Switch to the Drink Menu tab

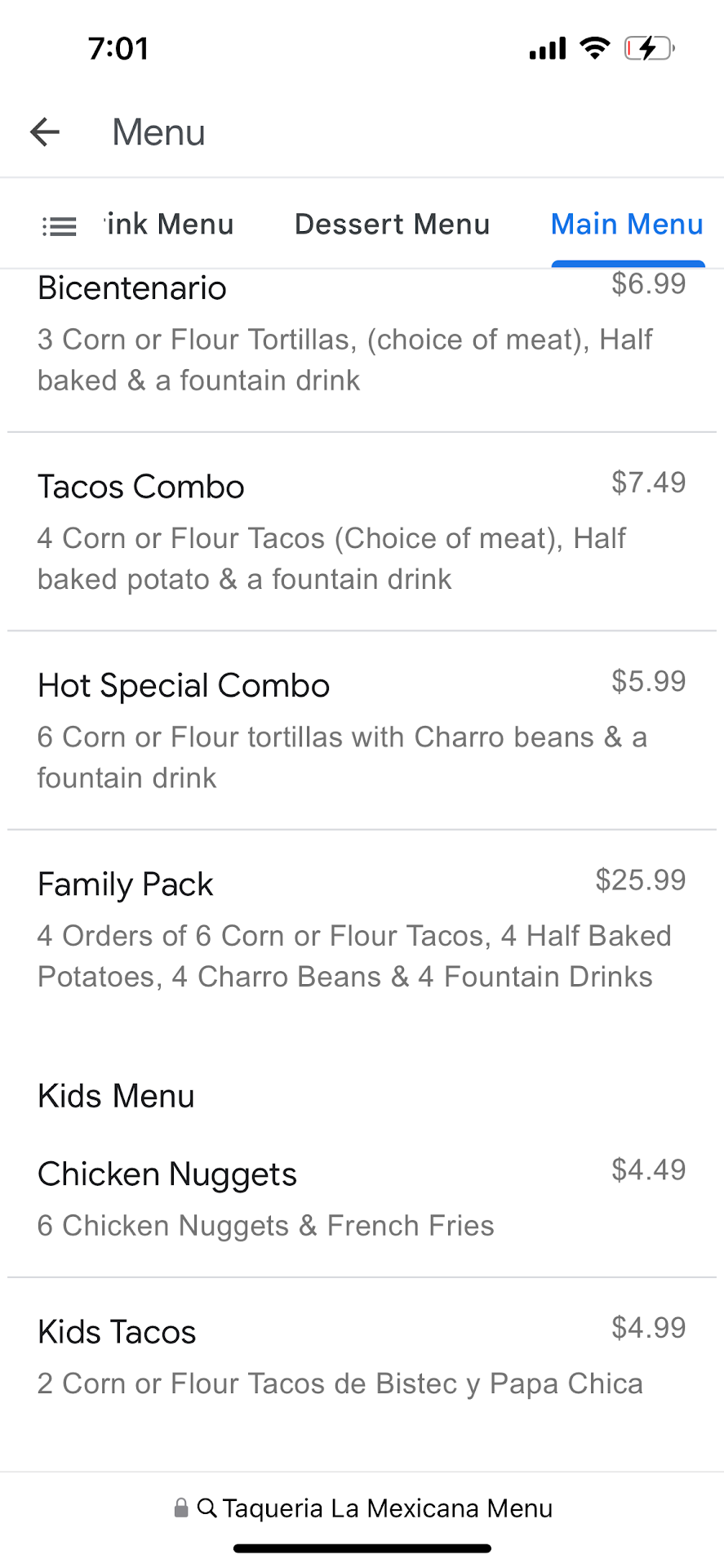coord(170,225)
